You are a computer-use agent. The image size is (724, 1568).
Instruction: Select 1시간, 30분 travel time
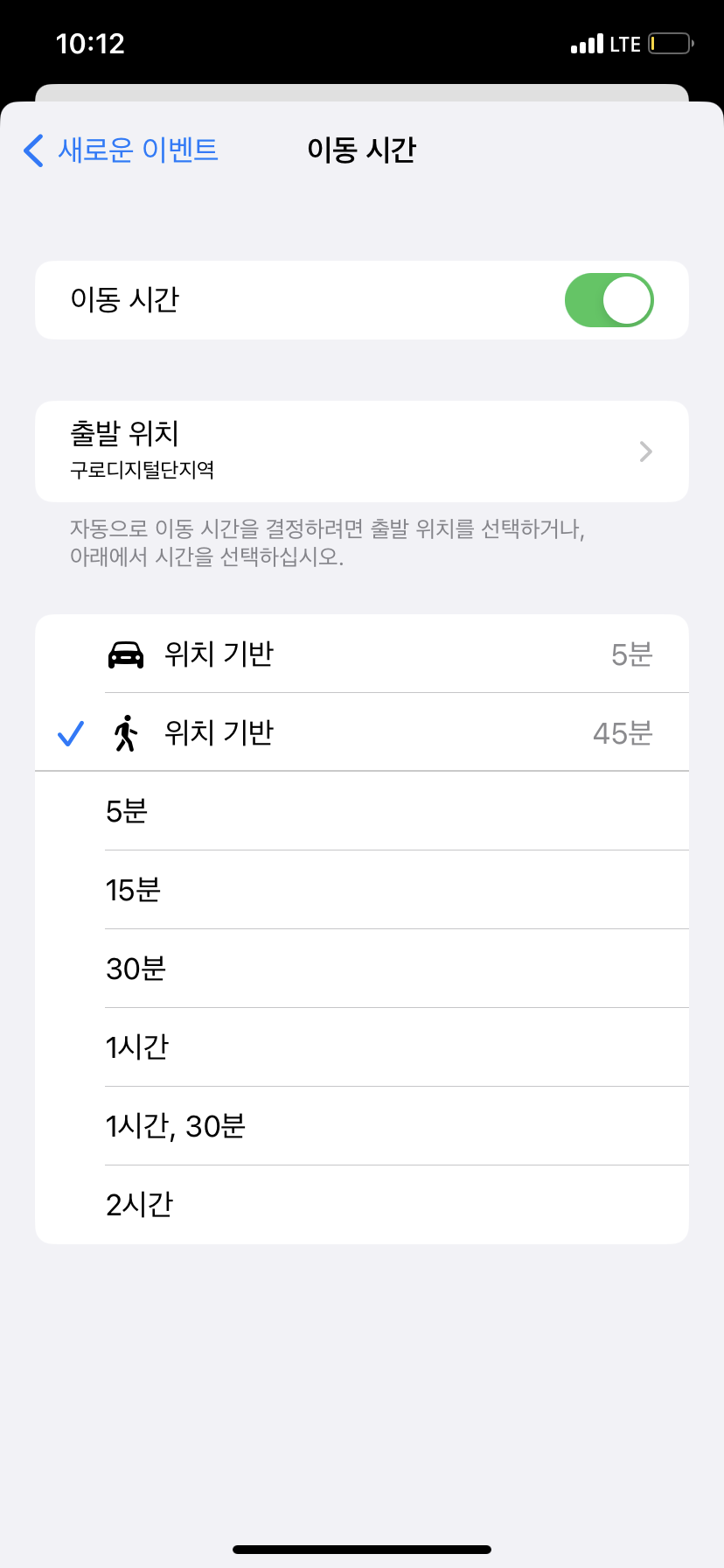click(x=362, y=1126)
